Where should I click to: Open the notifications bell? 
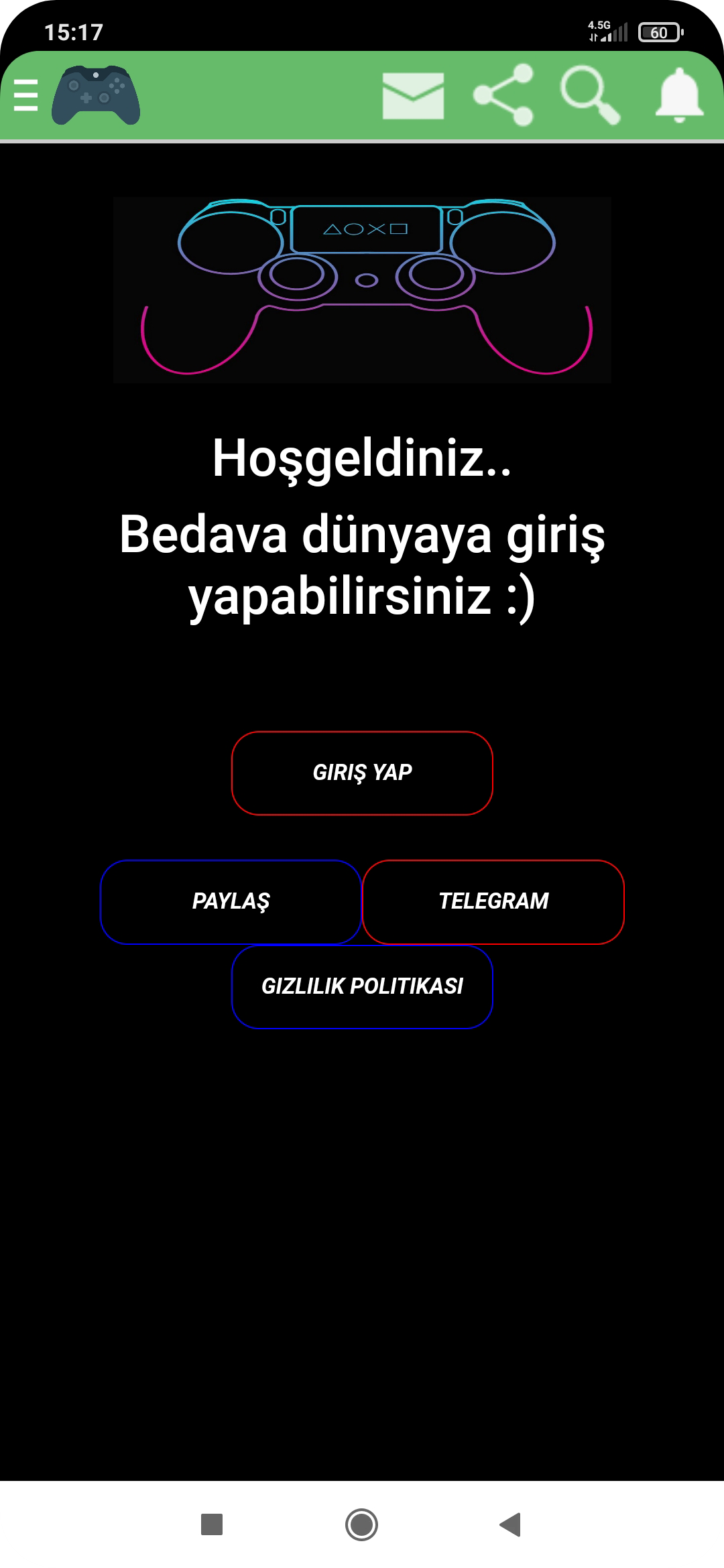[x=679, y=95]
